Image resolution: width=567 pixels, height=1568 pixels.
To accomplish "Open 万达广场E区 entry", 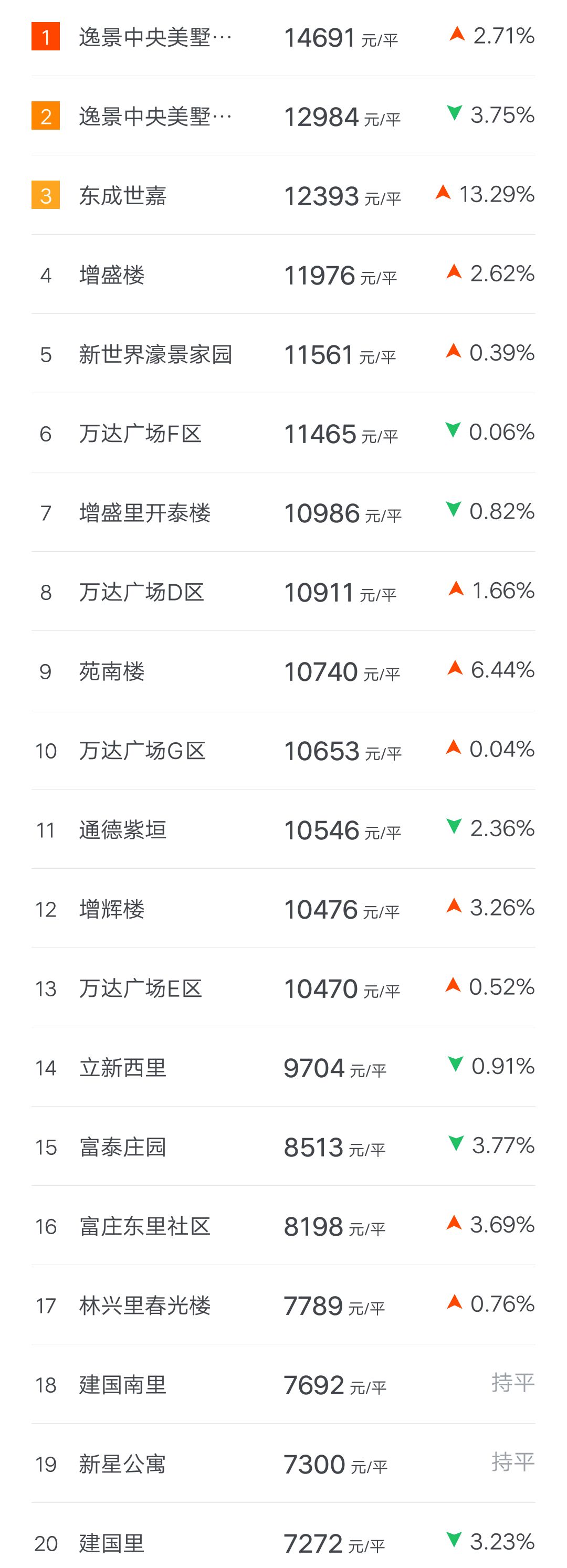I will [140, 988].
